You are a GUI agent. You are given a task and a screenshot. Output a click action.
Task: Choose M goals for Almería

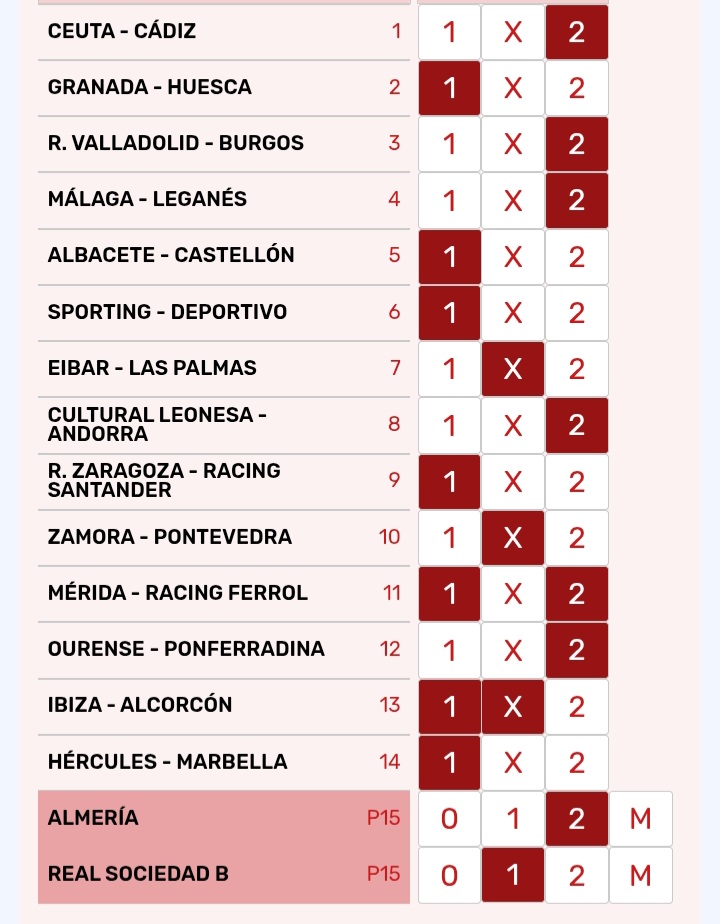(x=640, y=818)
